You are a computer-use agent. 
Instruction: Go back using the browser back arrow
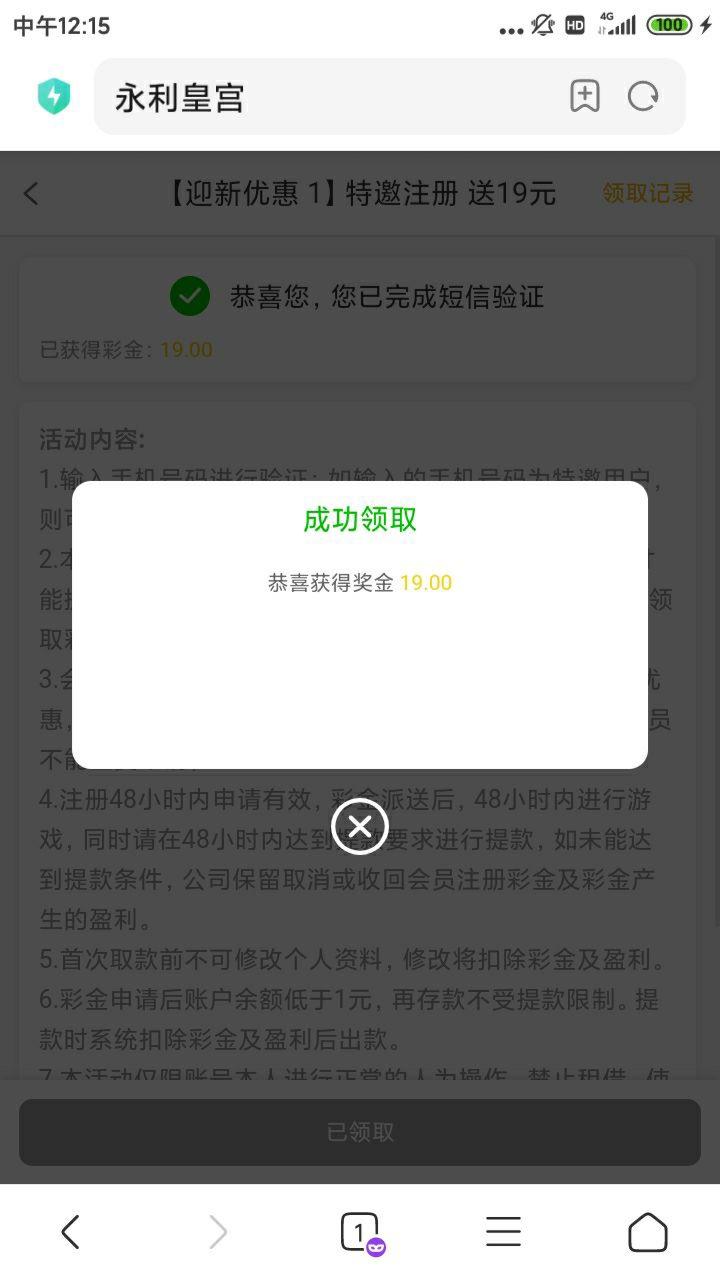click(x=70, y=1232)
